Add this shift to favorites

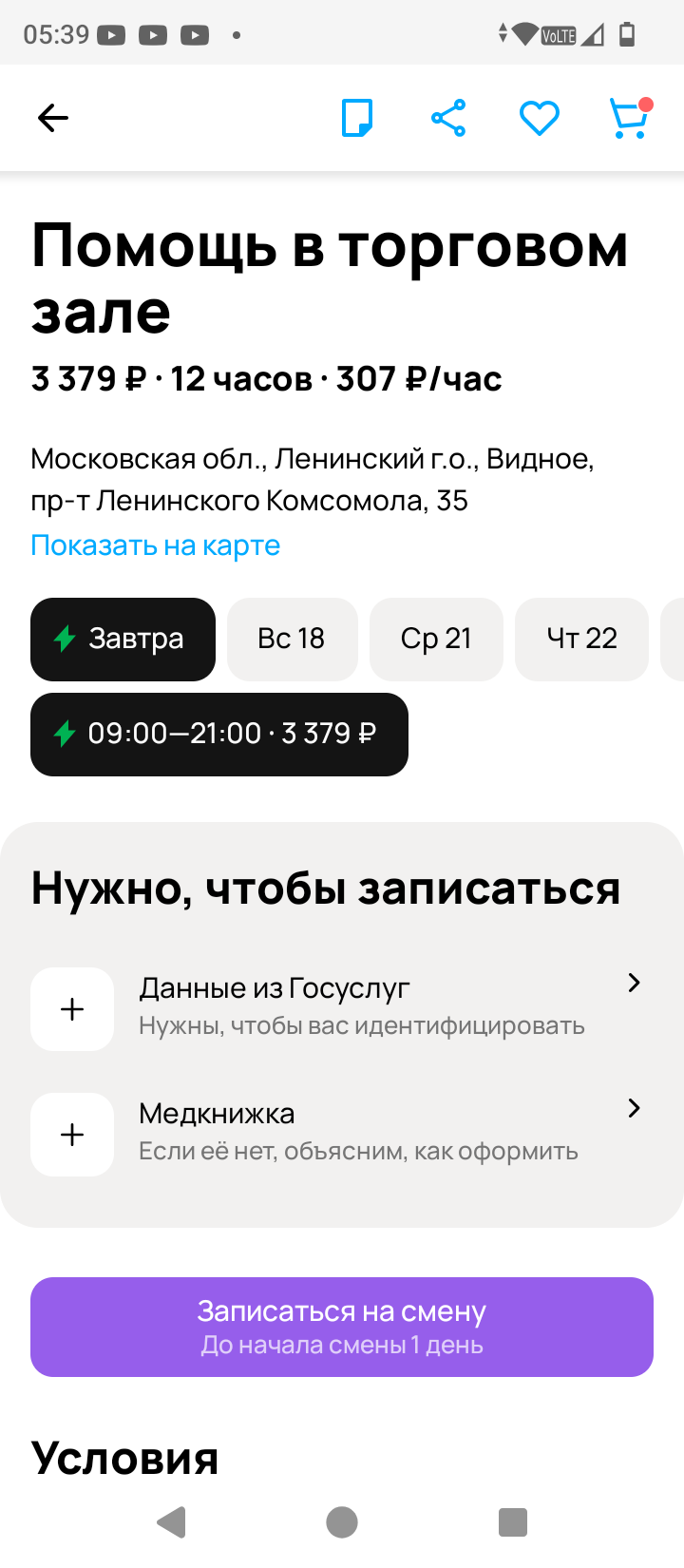click(539, 118)
